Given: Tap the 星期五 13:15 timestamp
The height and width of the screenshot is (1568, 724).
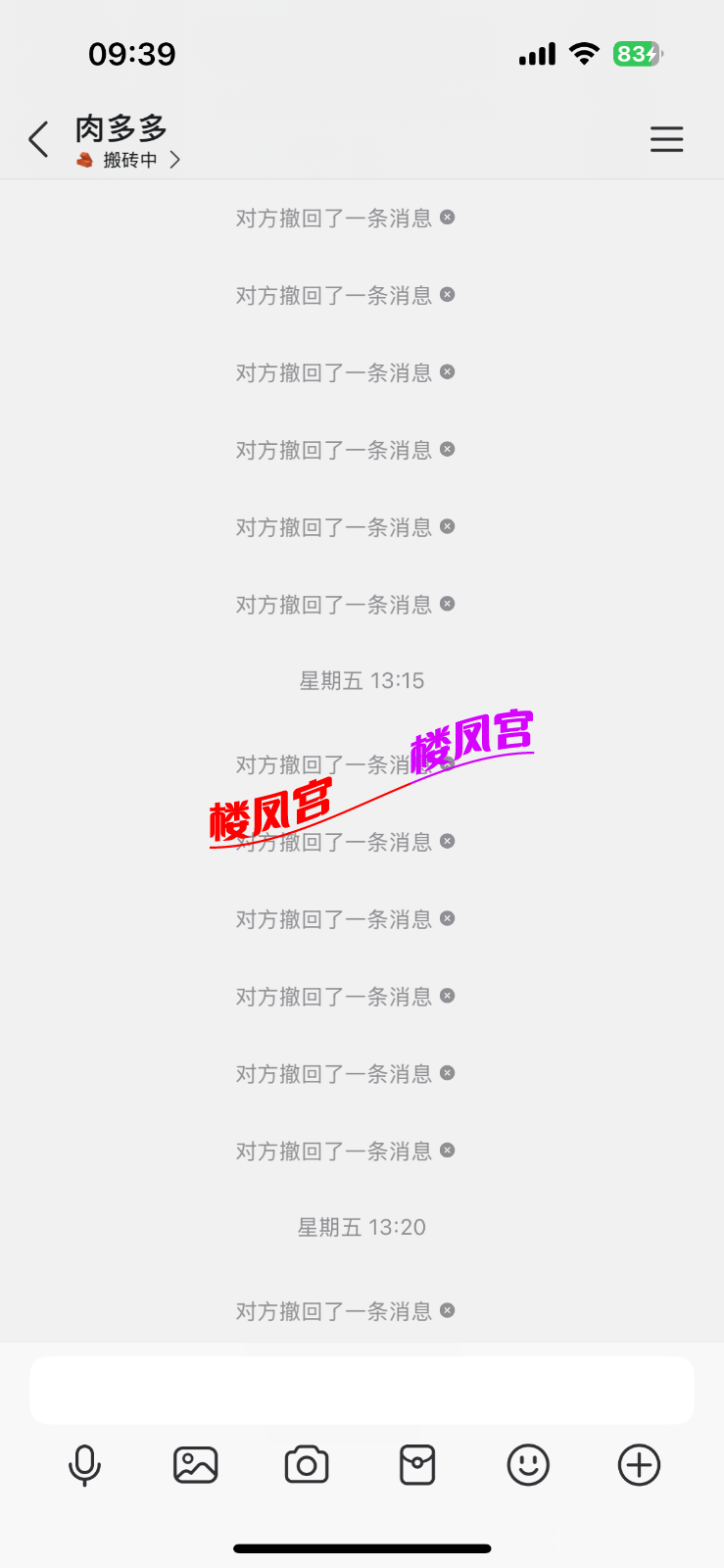Looking at the screenshot, I should (x=362, y=679).
